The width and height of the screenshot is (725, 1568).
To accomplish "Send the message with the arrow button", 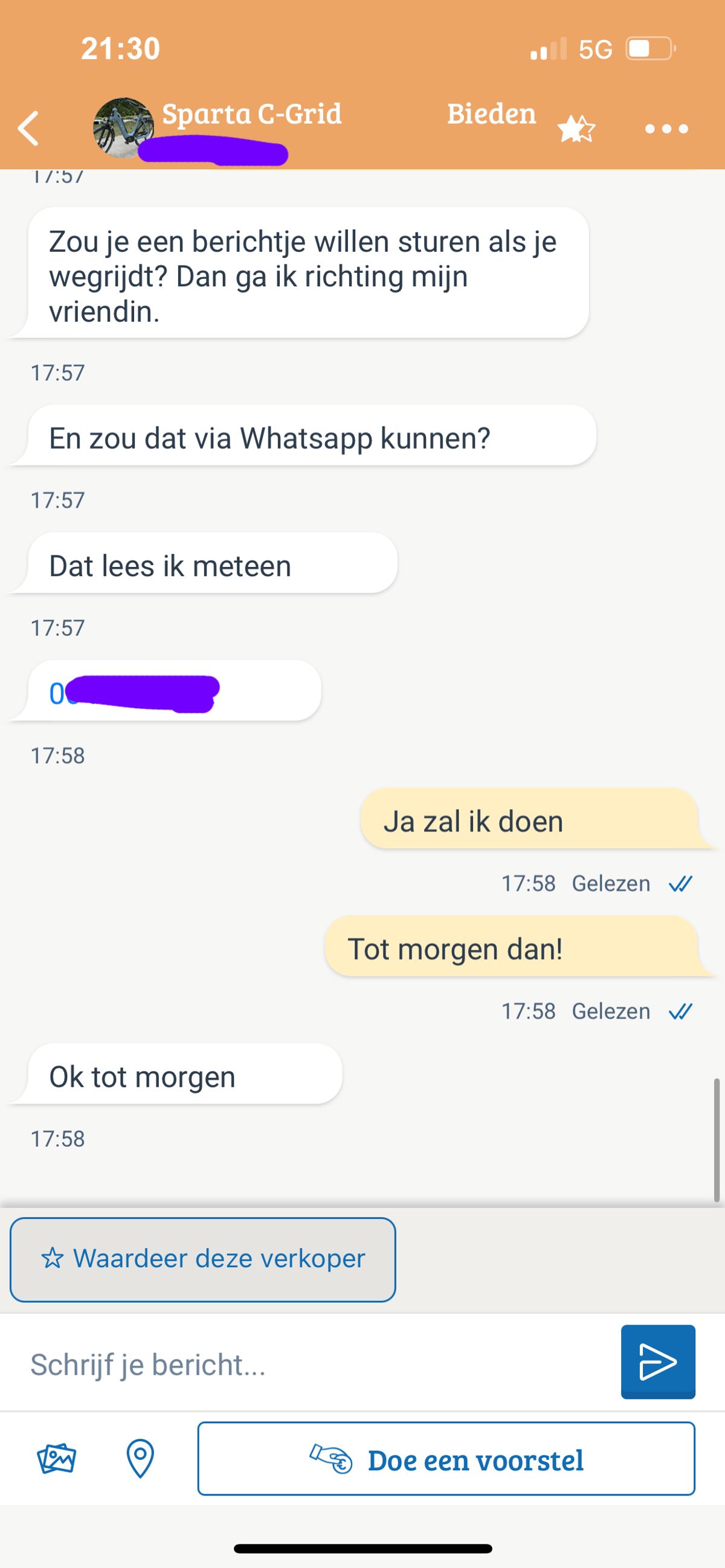I will coord(657,1362).
